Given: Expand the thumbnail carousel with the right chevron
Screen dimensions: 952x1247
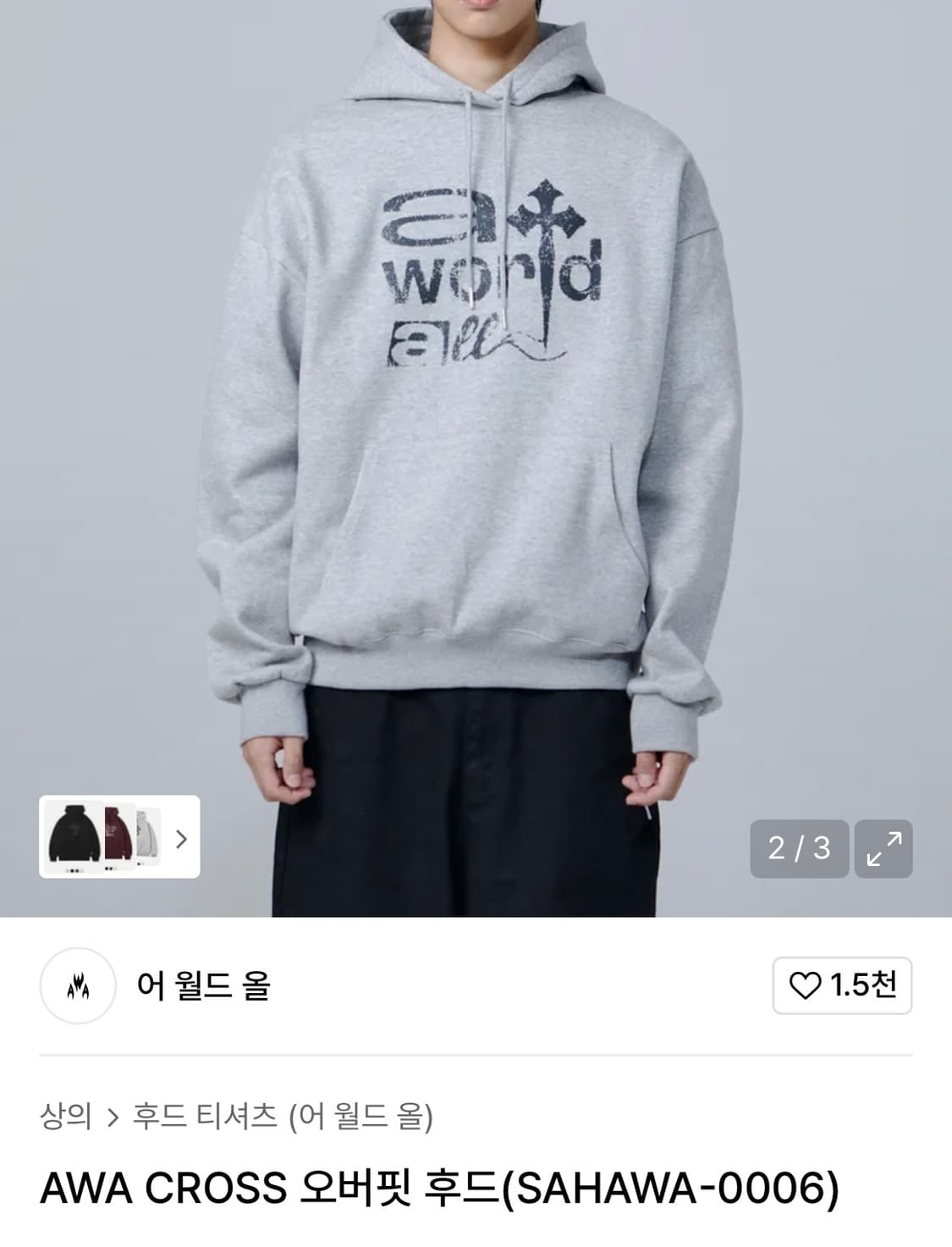Looking at the screenshot, I should coord(182,839).
